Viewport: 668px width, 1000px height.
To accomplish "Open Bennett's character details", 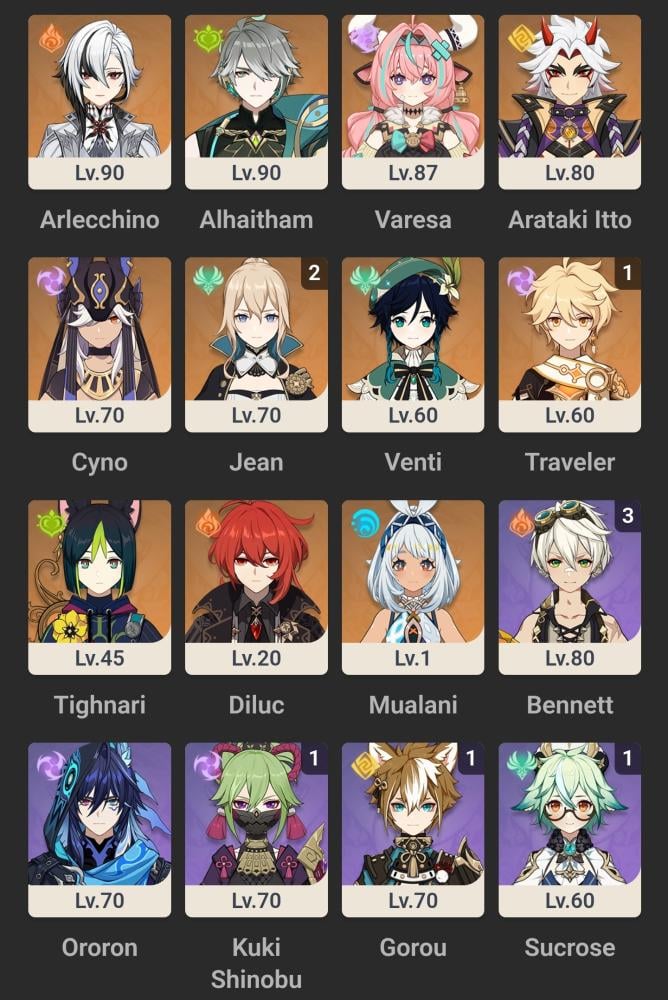I will (570, 586).
